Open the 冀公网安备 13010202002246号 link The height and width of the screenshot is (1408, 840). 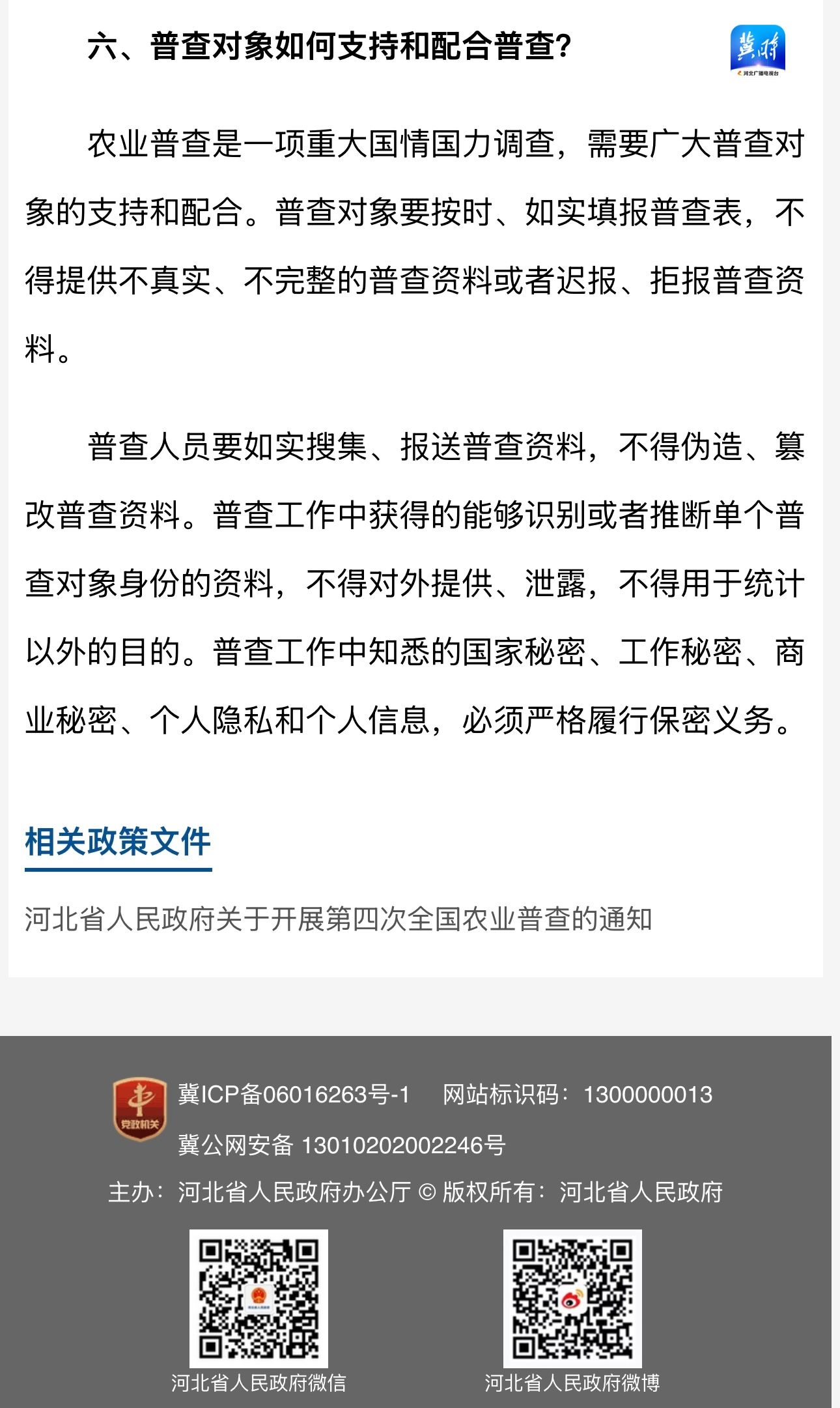pyautogui.click(x=341, y=1145)
